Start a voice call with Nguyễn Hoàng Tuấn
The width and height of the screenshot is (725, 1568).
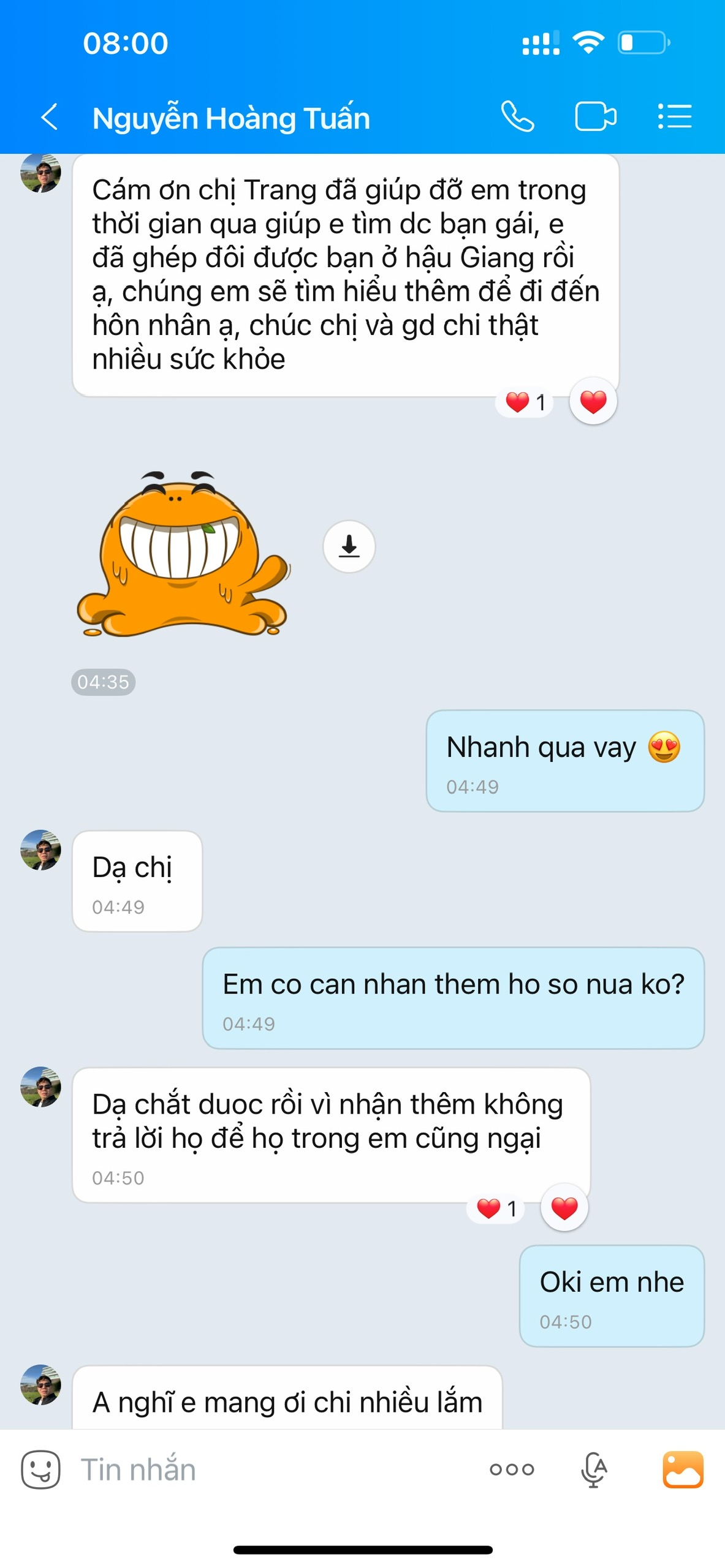click(518, 116)
